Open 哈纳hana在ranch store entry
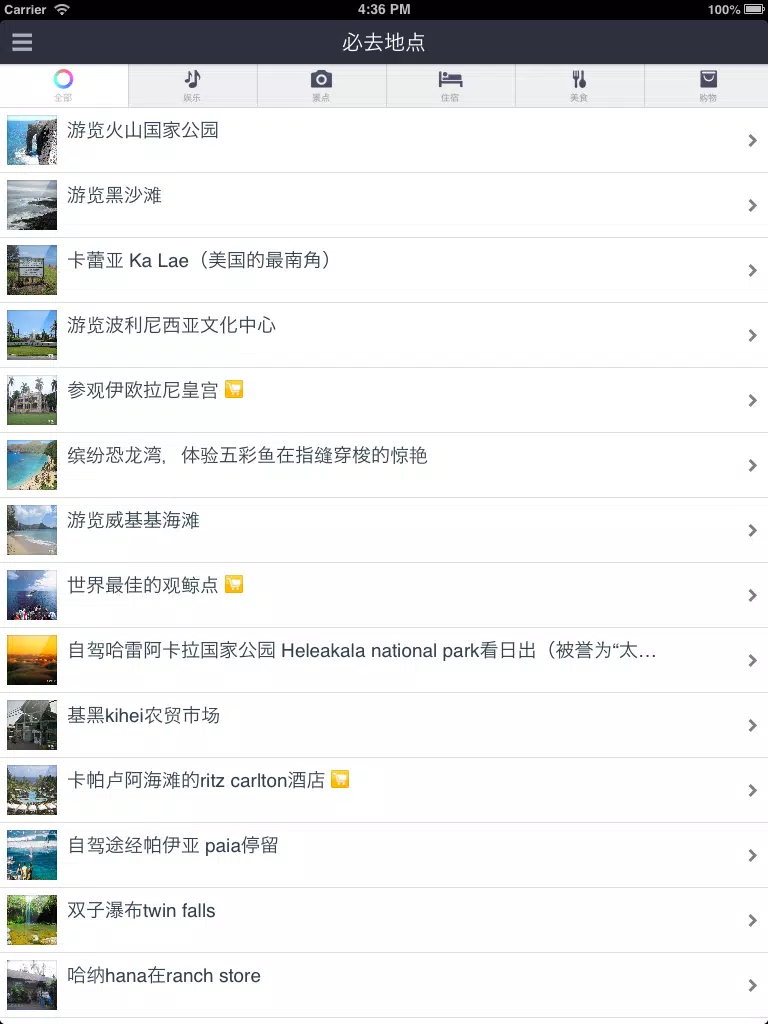Image resolution: width=768 pixels, height=1024 pixels. tap(384, 985)
